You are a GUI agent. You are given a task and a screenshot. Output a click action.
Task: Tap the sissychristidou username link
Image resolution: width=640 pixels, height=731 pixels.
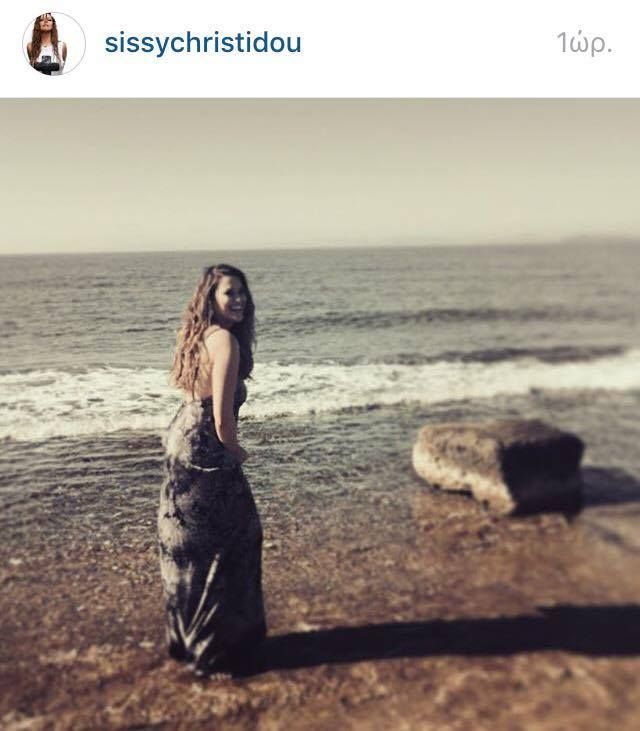pos(203,44)
